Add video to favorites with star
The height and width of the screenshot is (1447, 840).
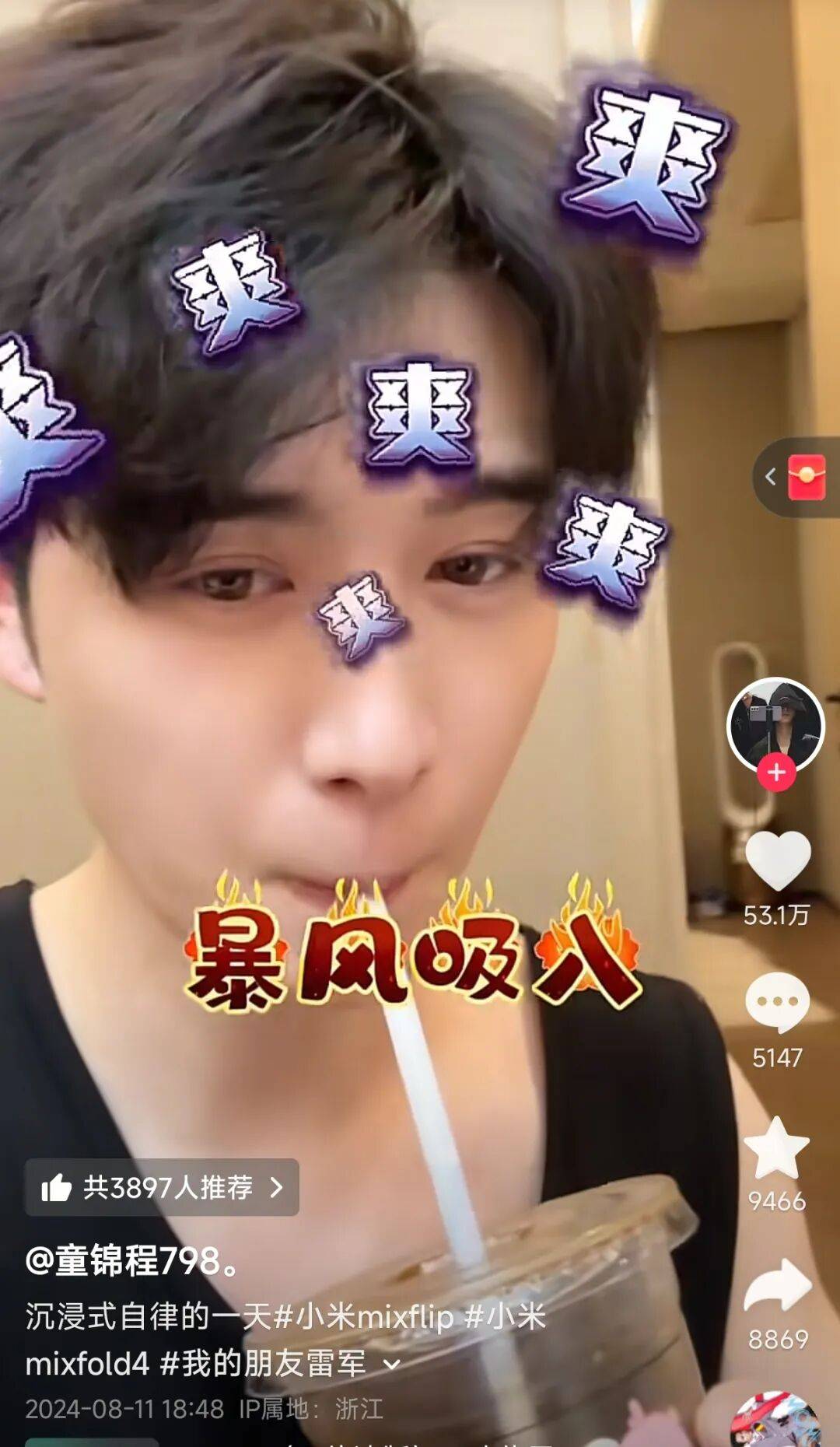click(x=777, y=1148)
